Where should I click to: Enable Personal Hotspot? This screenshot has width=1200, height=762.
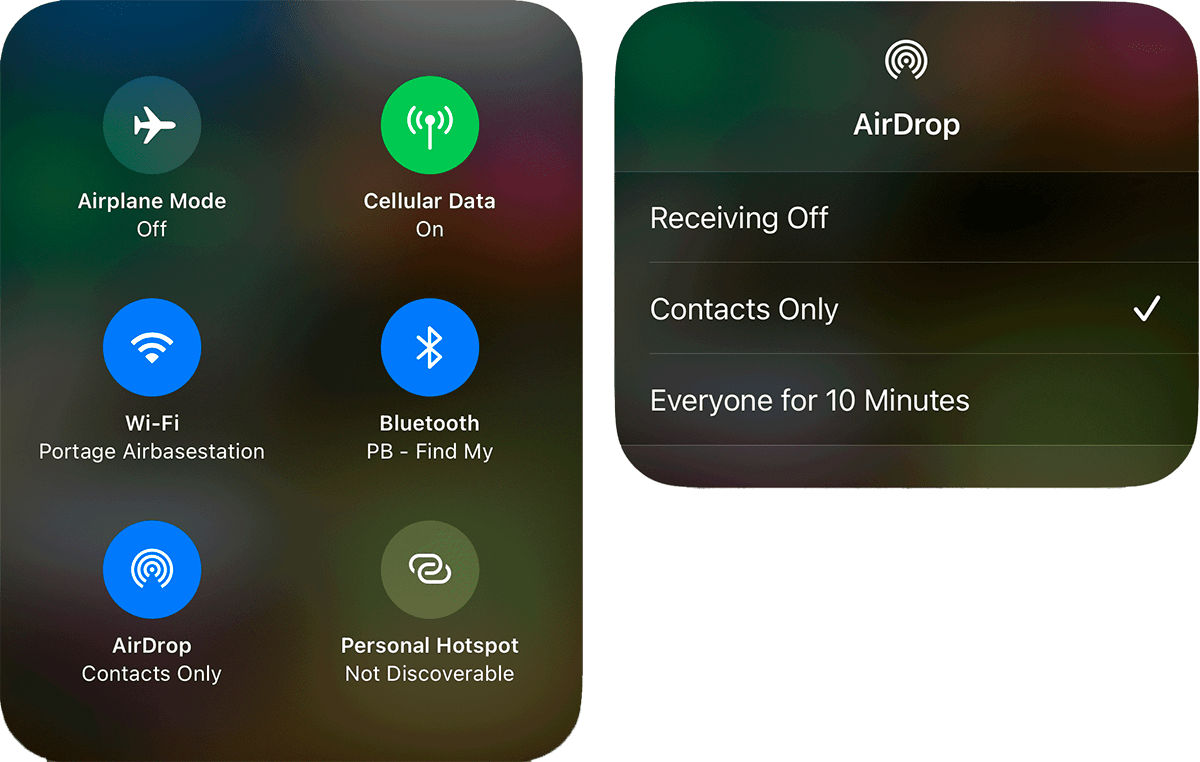pos(430,570)
